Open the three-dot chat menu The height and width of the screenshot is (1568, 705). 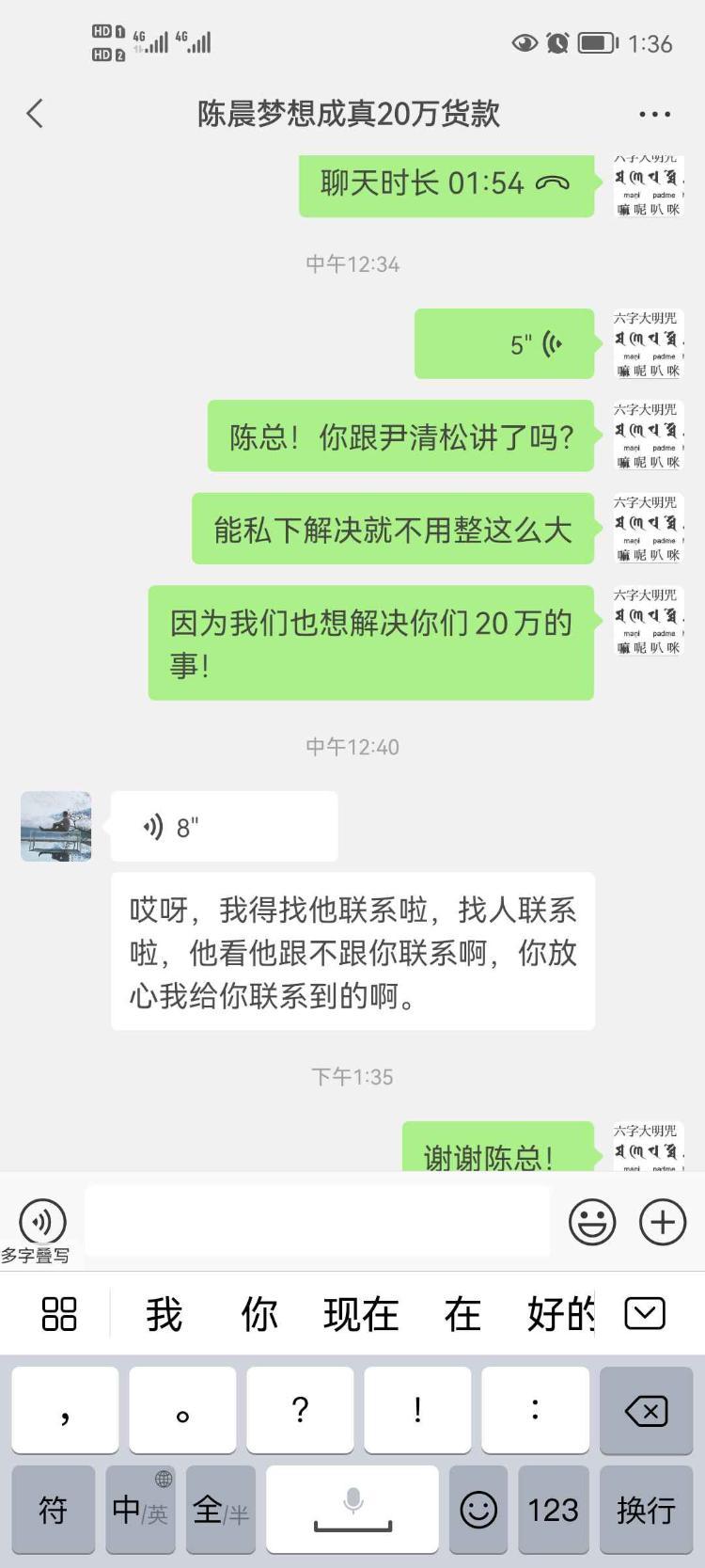[x=654, y=114]
